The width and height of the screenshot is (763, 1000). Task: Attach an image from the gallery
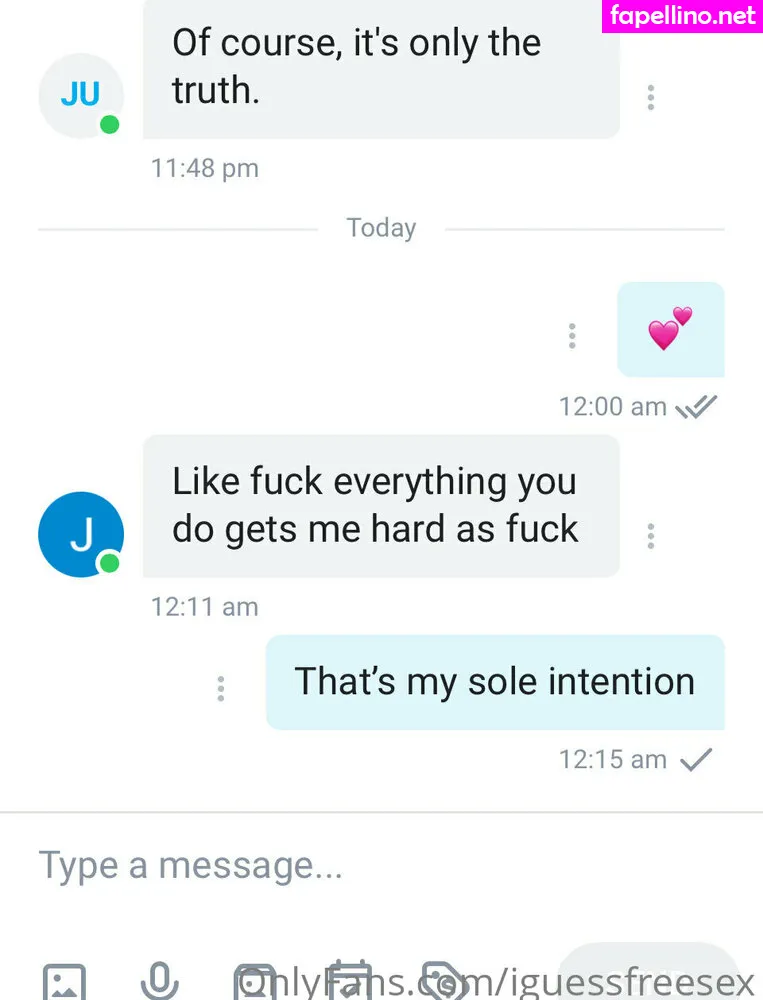coord(64,982)
